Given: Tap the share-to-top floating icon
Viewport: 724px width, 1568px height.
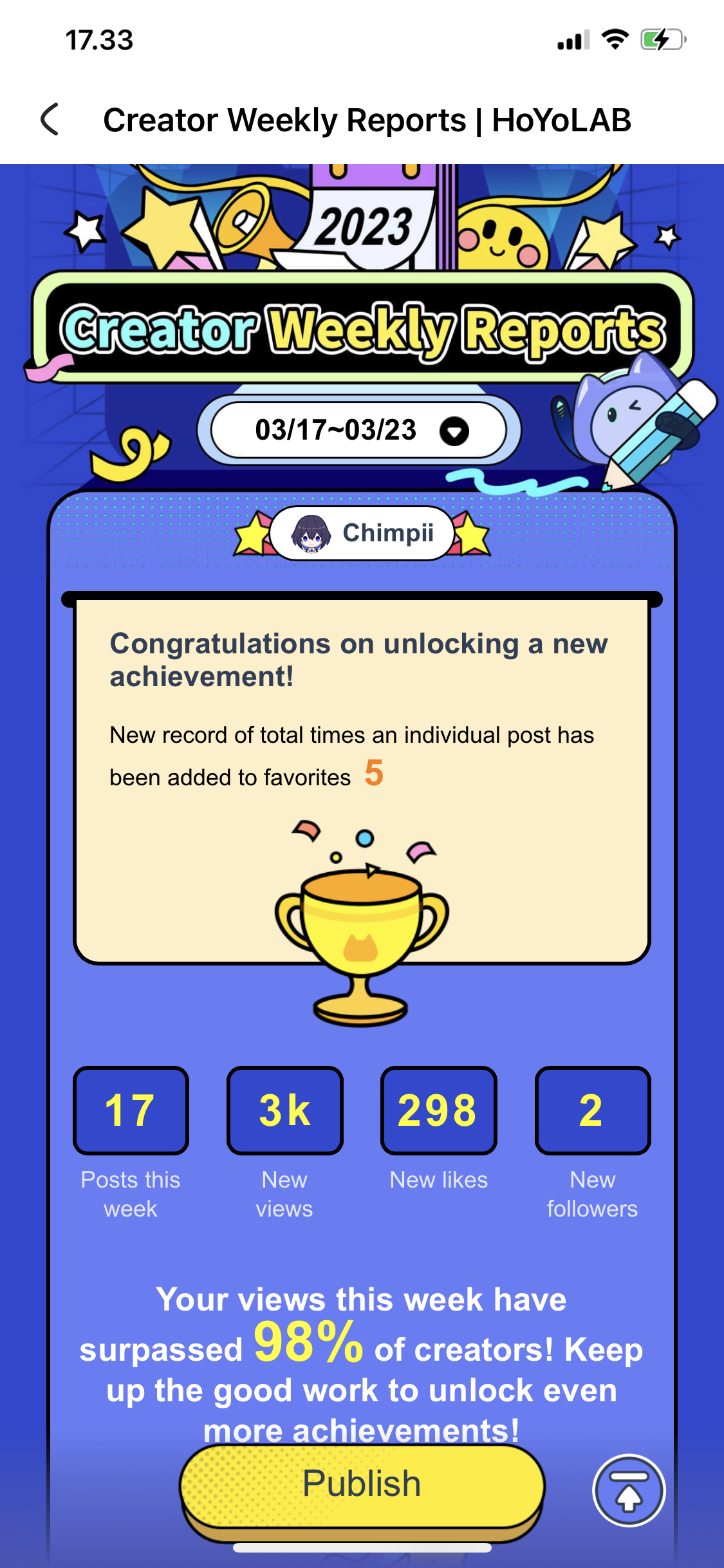Looking at the screenshot, I should pyautogui.click(x=628, y=1490).
